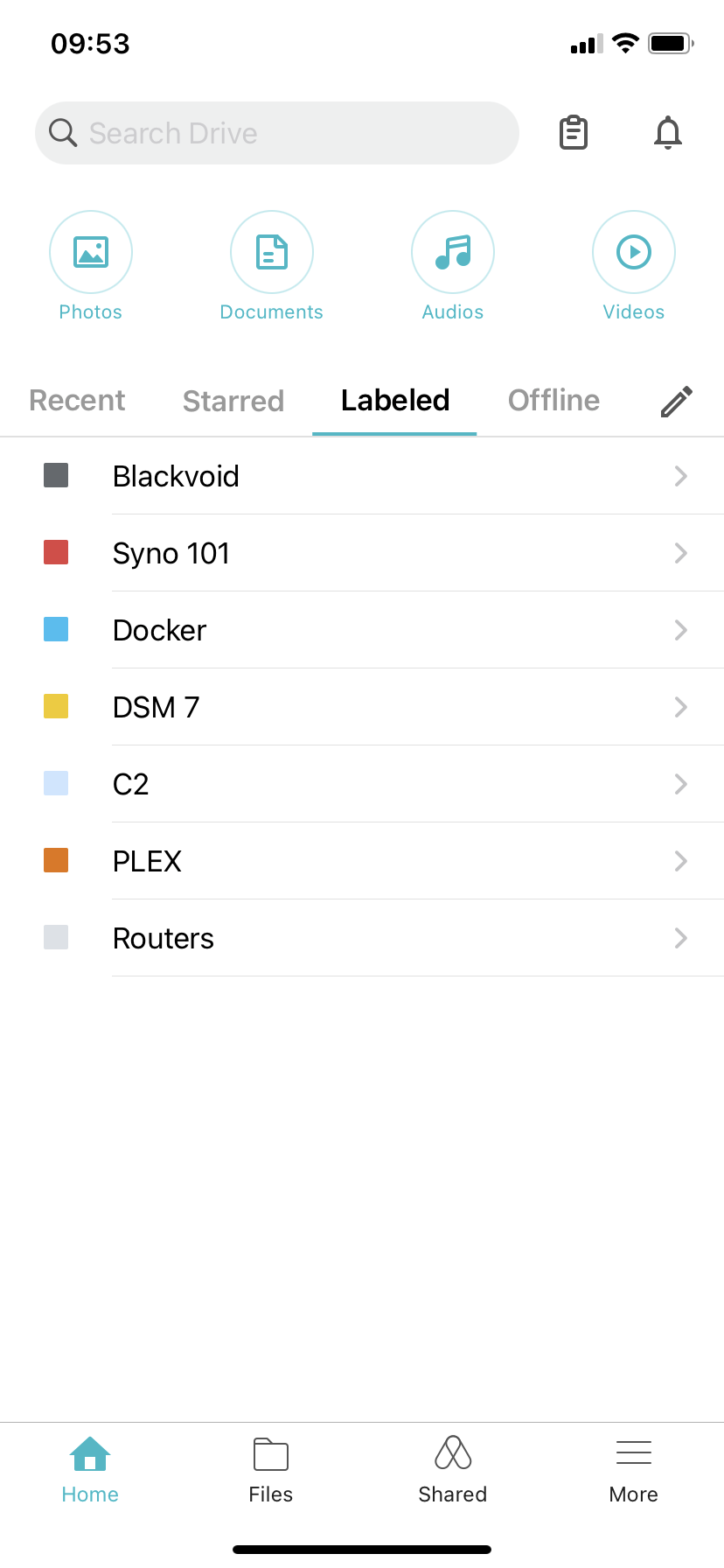Open the Docker label
Viewport: 724px width, 1568px height.
pyautogui.click(x=362, y=630)
